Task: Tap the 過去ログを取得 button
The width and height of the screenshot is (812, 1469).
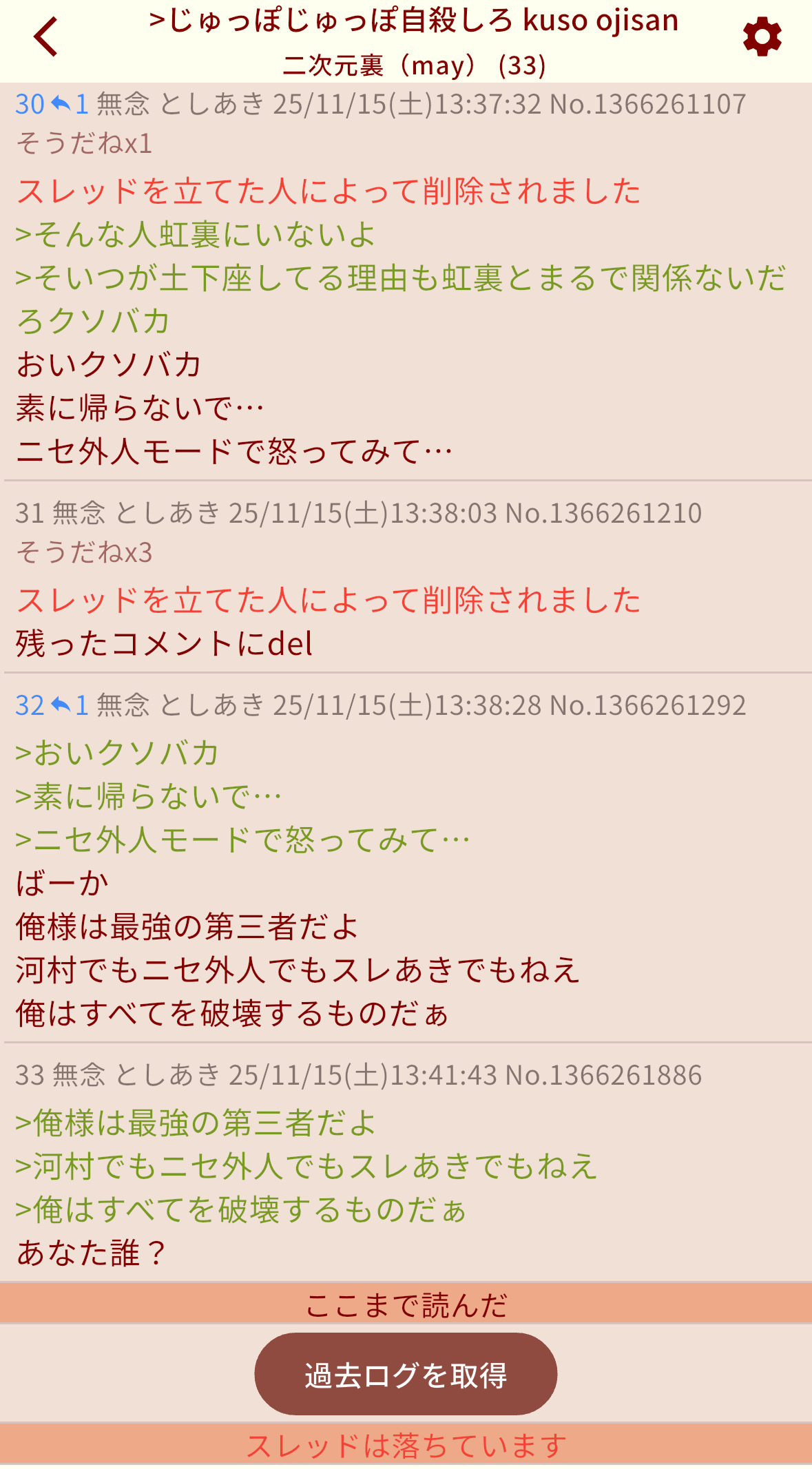Action: pyautogui.click(x=406, y=1375)
